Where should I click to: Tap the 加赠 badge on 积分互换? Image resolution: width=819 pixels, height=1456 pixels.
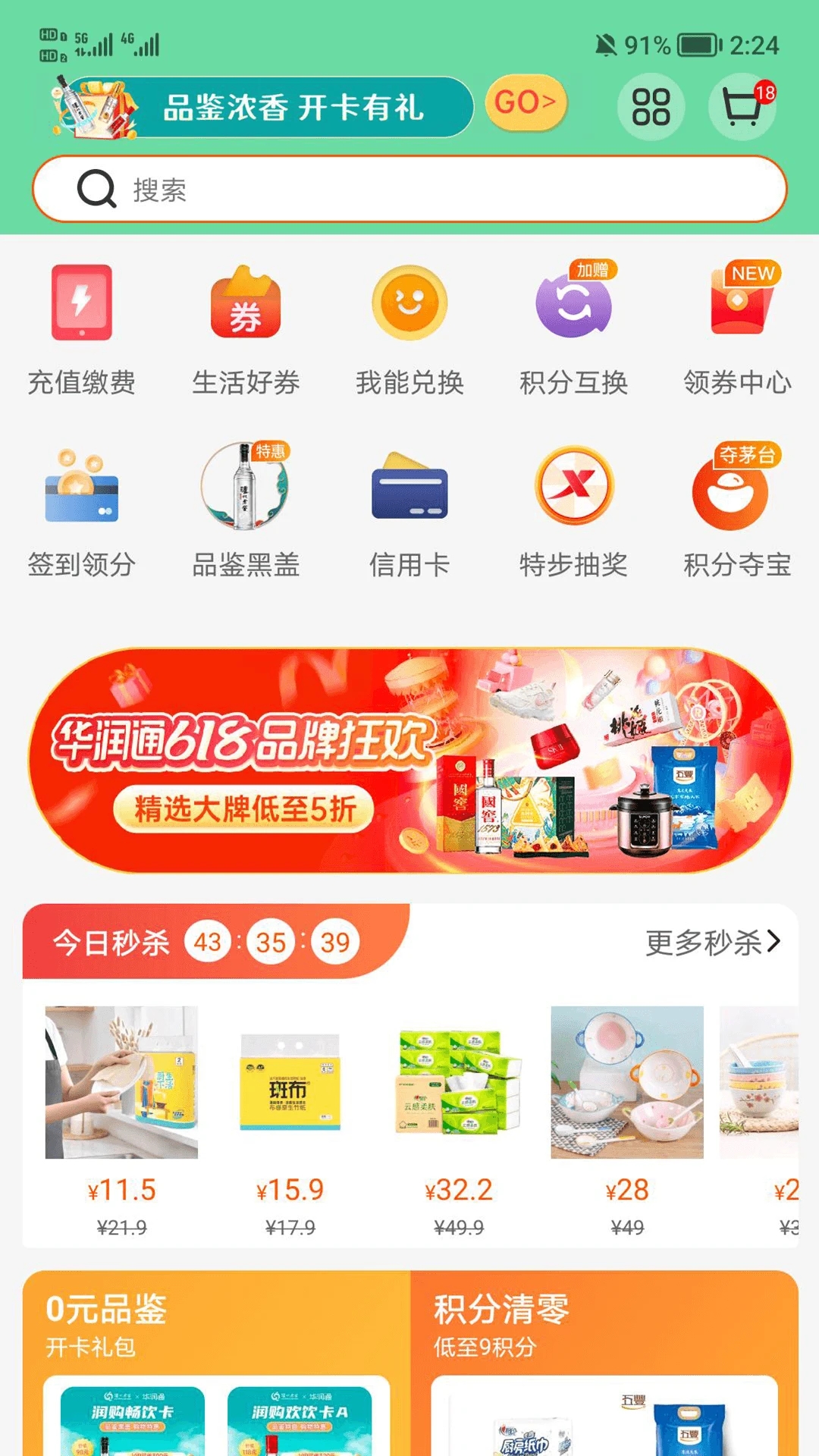click(x=593, y=268)
